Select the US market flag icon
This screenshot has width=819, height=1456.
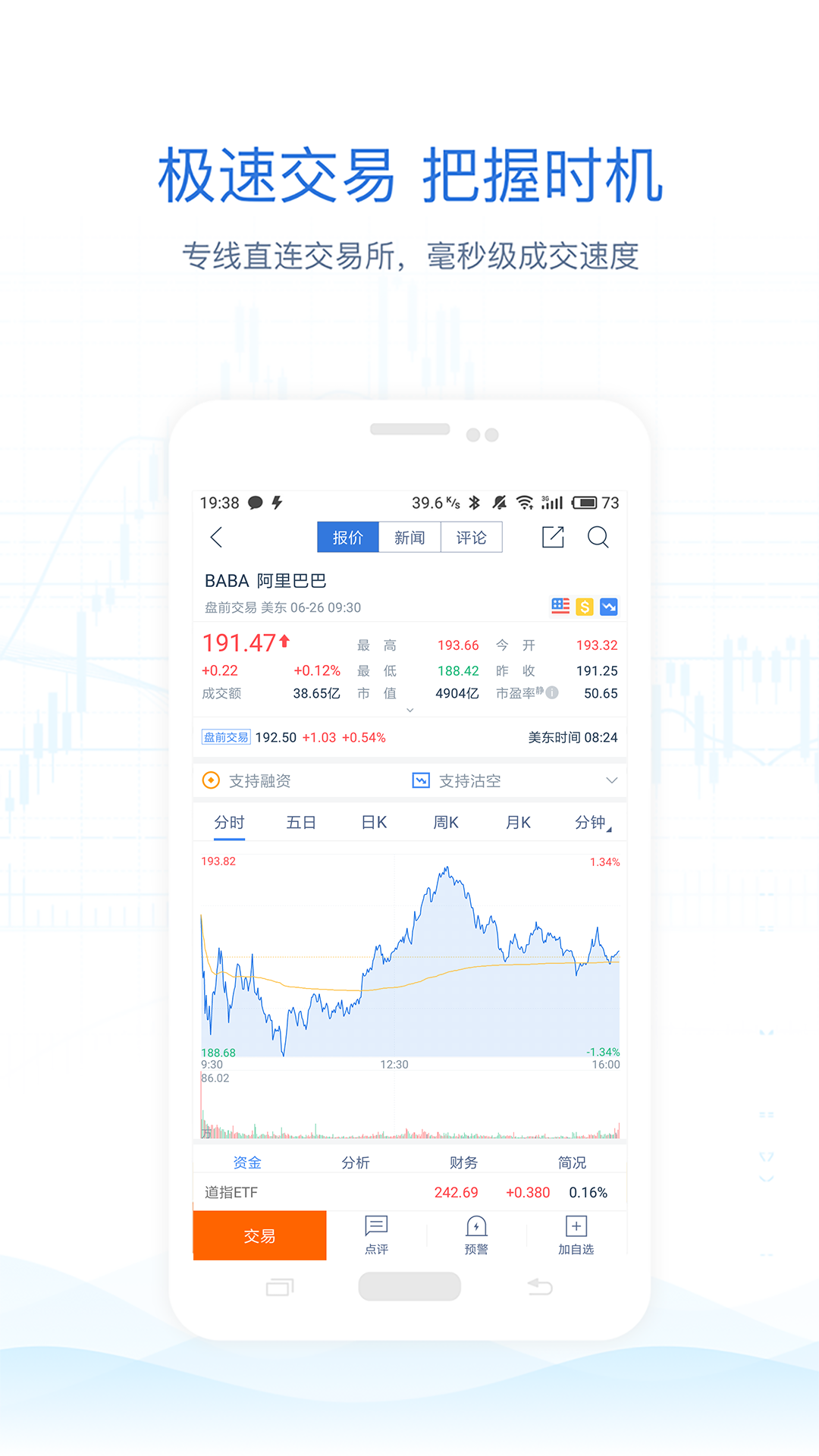coord(560,606)
